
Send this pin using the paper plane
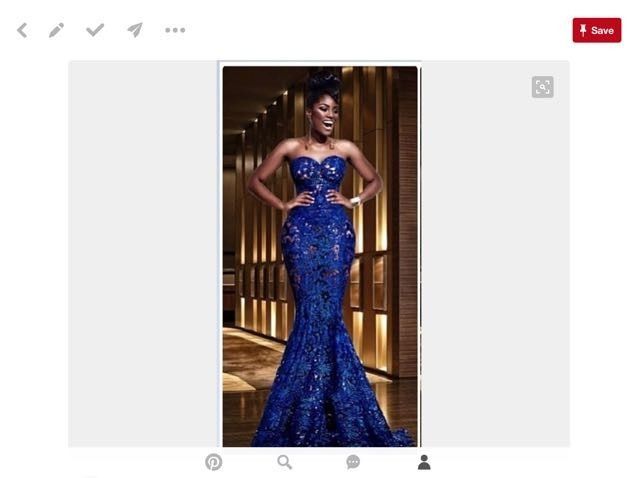(x=134, y=30)
